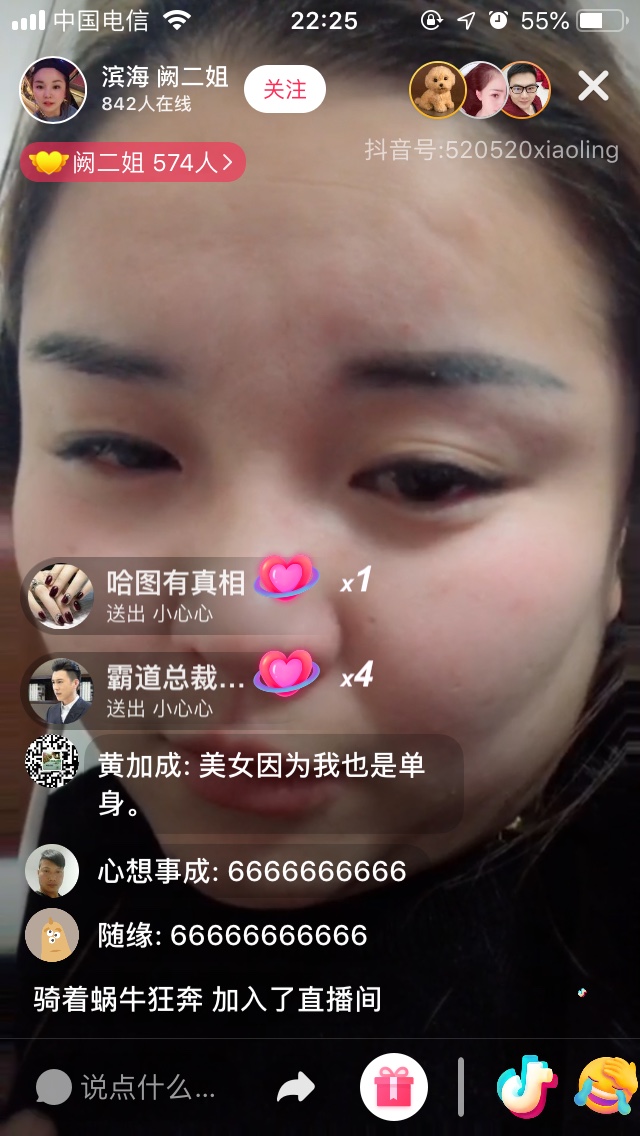
Task: Share this live stream
Action: coord(296,1087)
